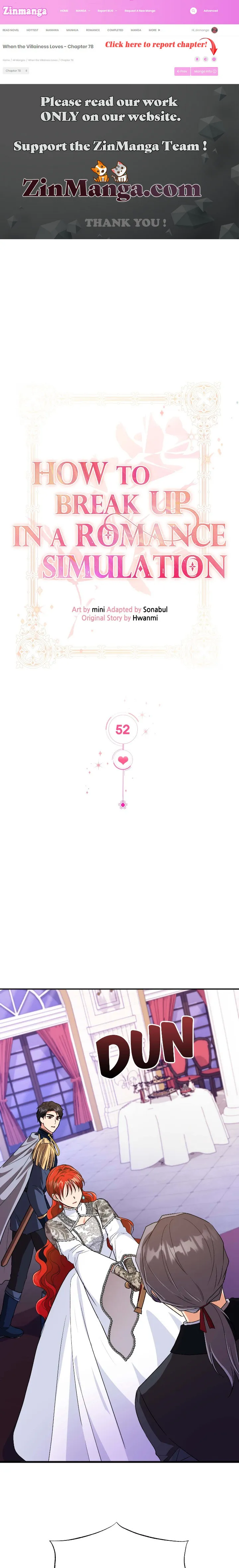Screen dimensions: 239x1568
Task: Go to the previous chapter with Prev
Action: click(182, 71)
